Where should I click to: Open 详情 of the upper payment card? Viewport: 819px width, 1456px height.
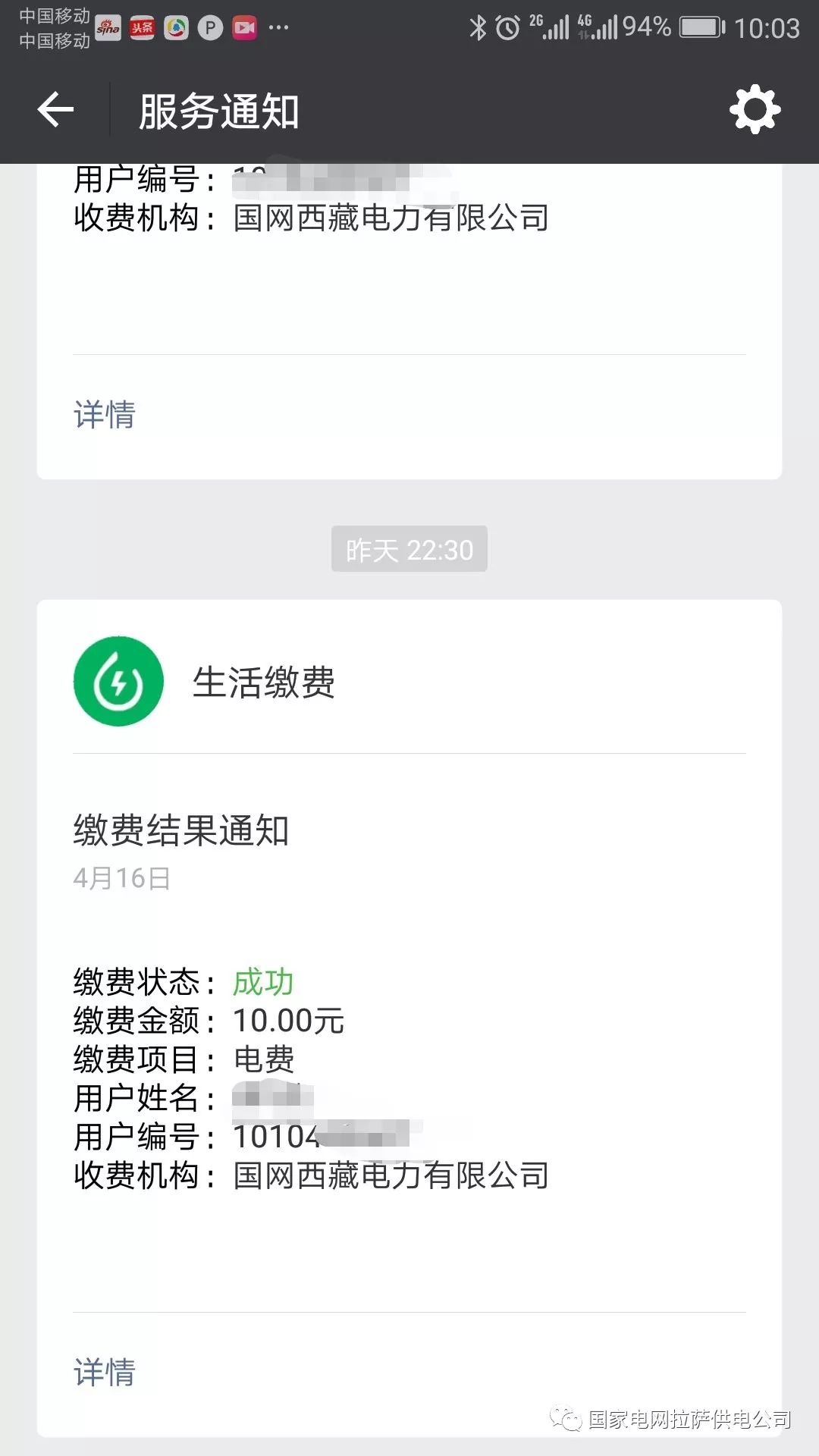(x=105, y=415)
